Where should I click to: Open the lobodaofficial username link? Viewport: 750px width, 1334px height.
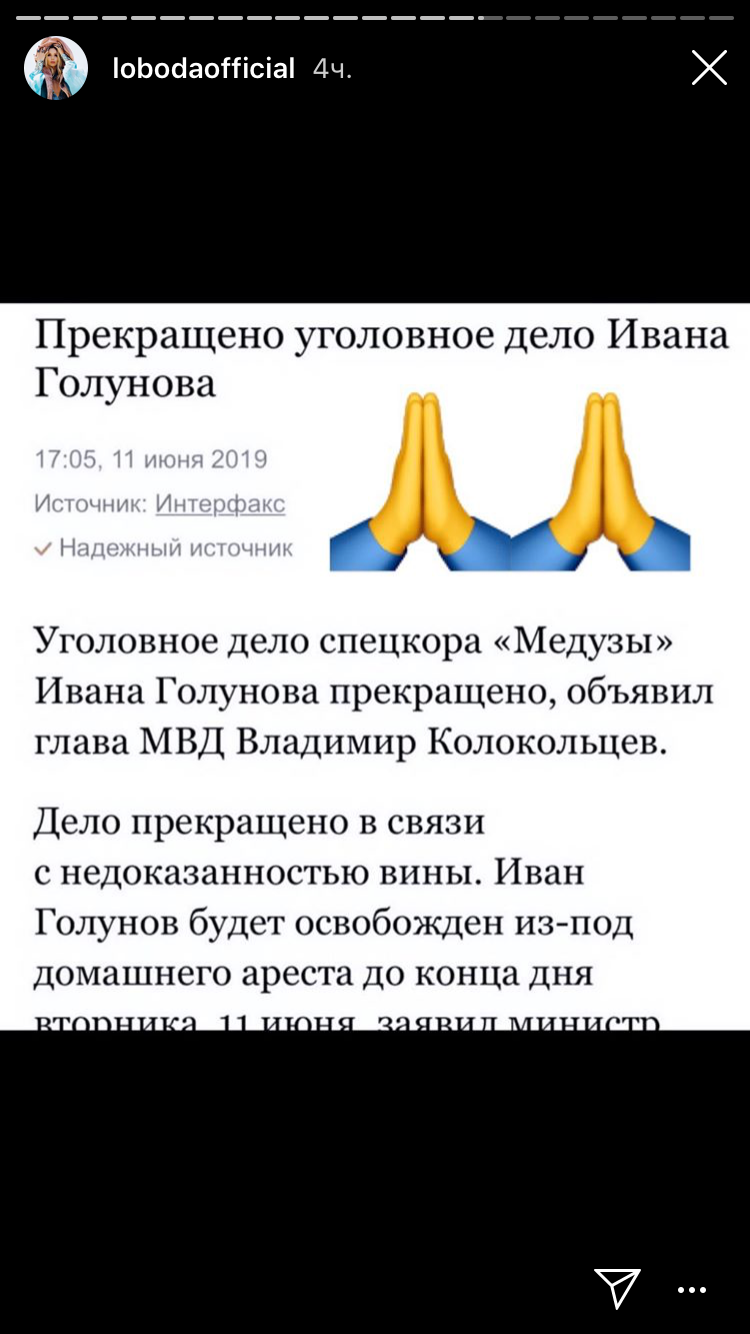tap(204, 68)
